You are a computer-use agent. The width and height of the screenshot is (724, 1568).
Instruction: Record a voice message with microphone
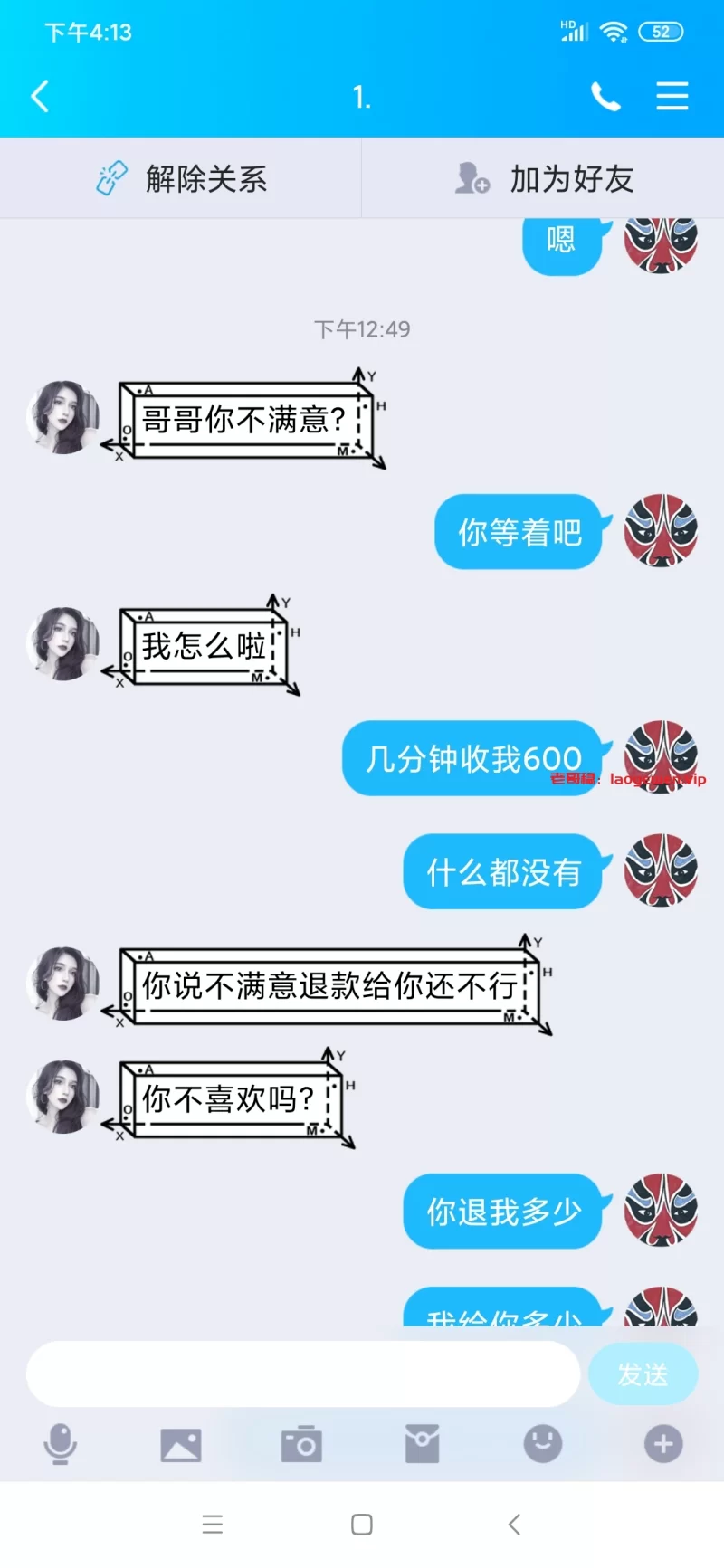[61, 1443]
